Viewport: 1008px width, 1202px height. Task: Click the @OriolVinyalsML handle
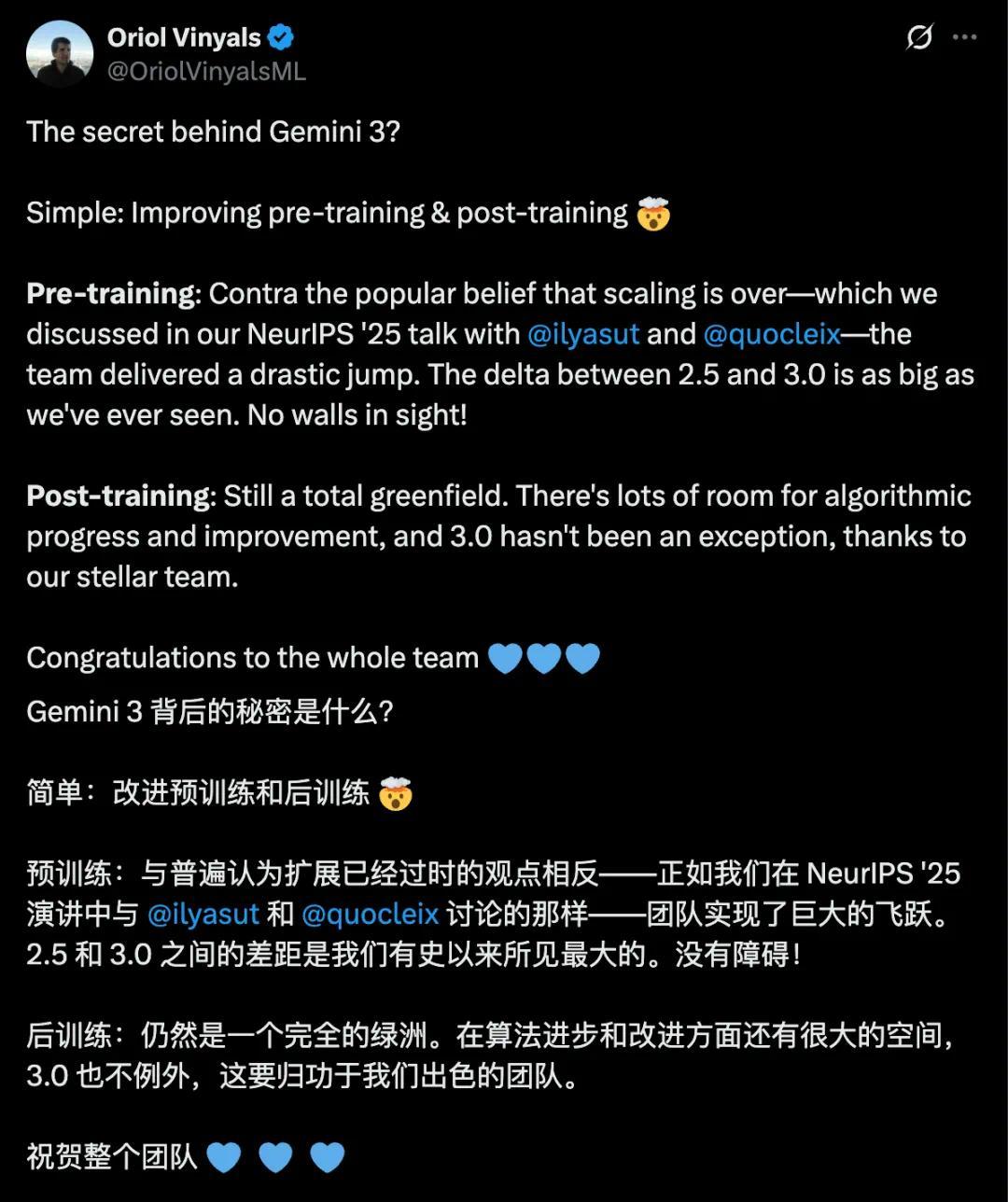click(206, 70)
